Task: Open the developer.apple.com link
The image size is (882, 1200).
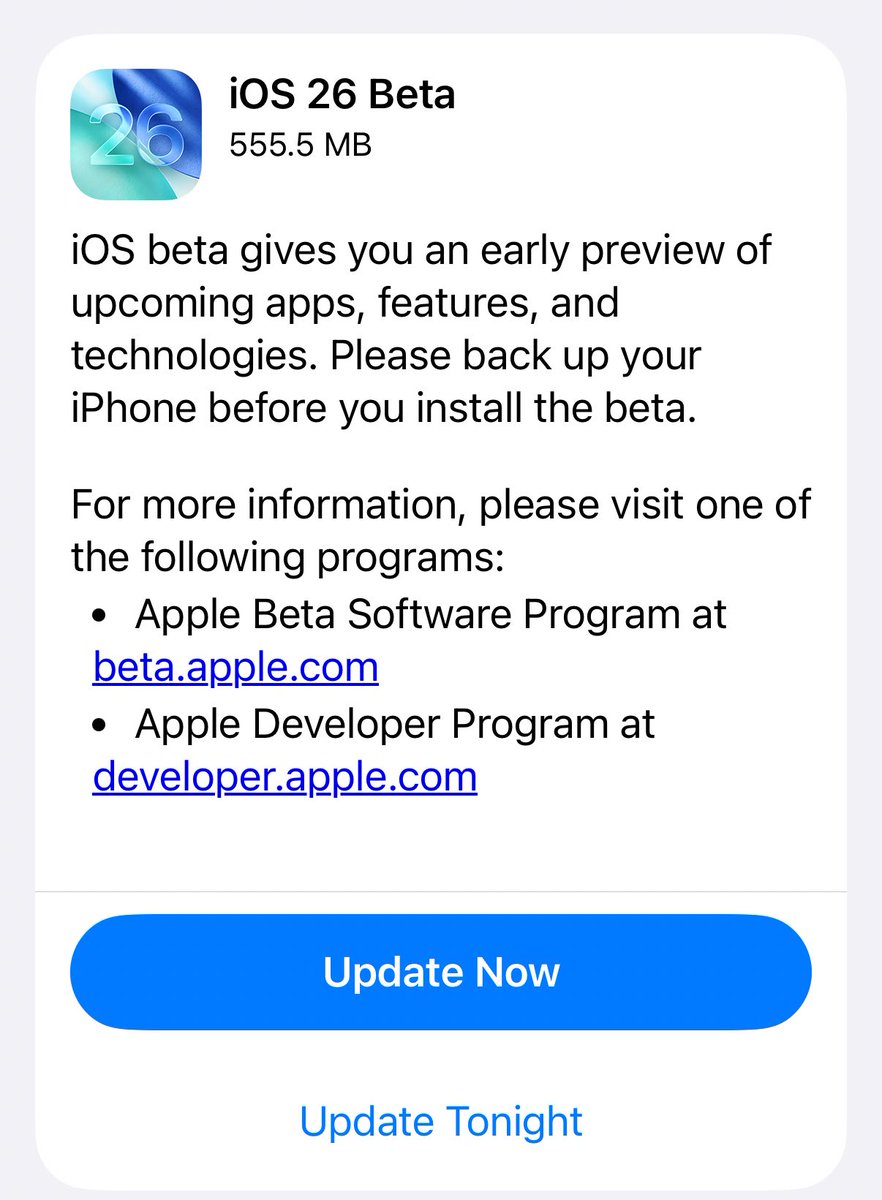Action: tap(284, 775)
